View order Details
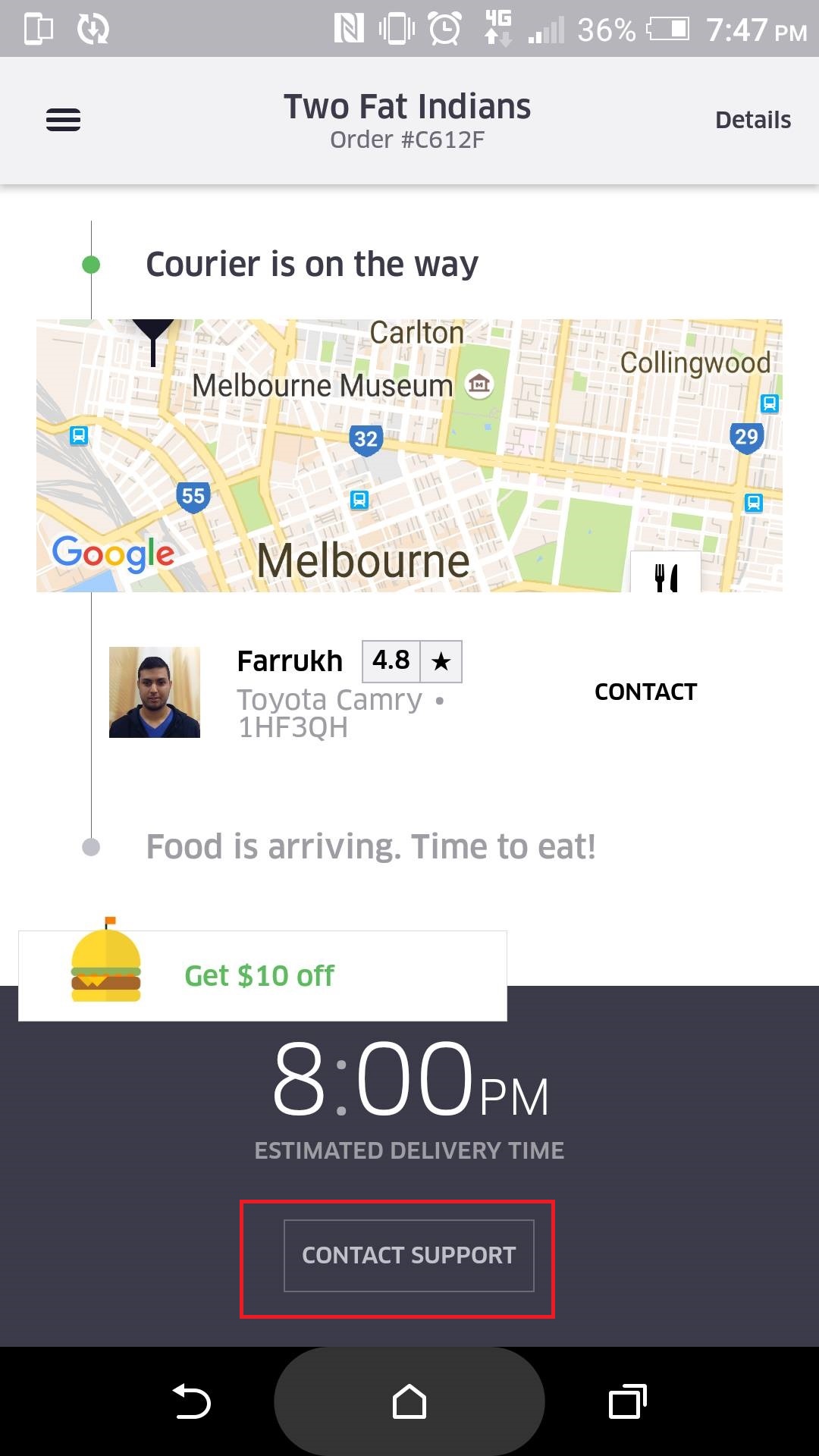 pyautogui.click(x=753, y=120)
